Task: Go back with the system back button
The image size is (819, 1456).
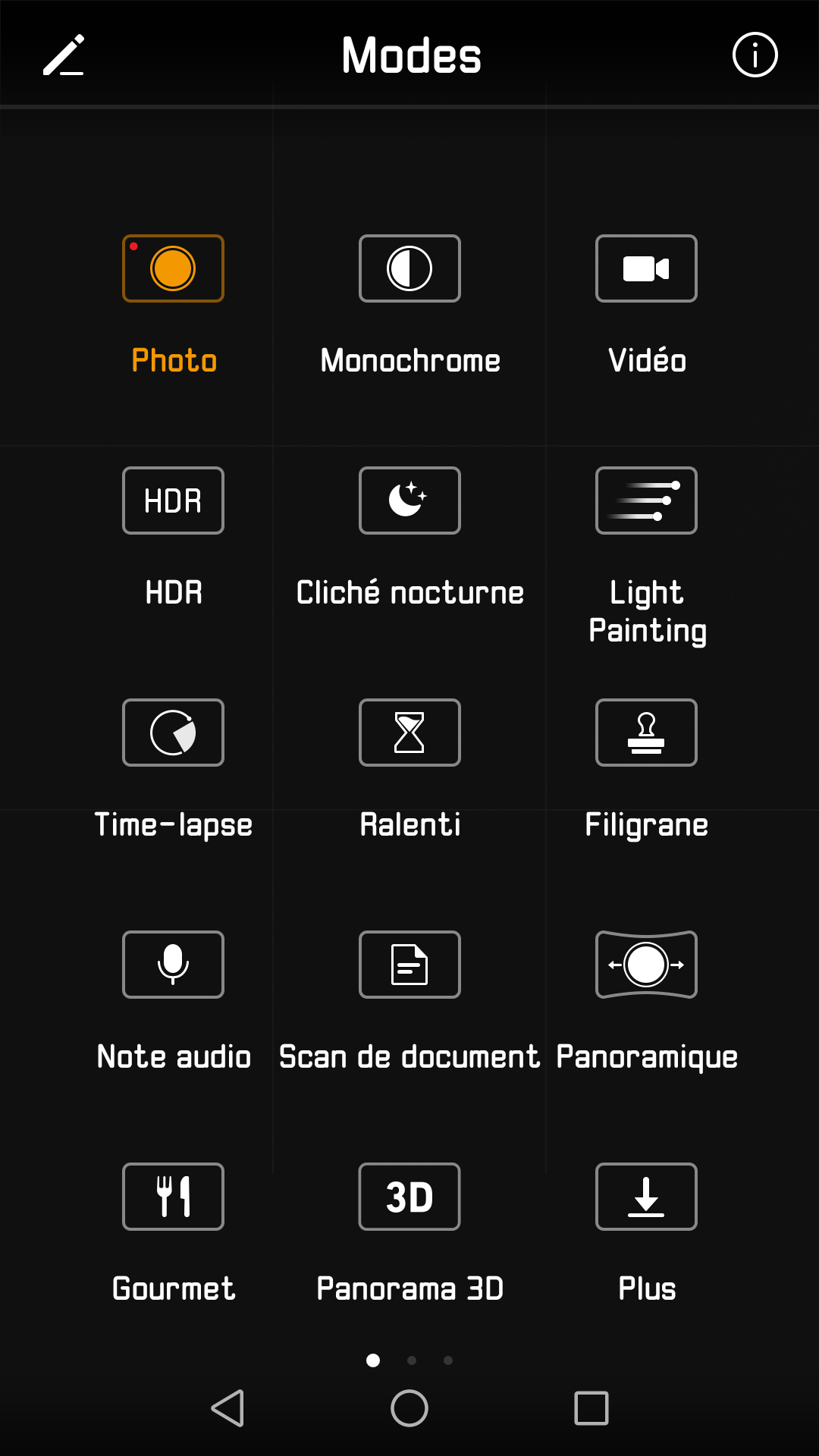Action: pyautogui.click(x=227, y=1408)
